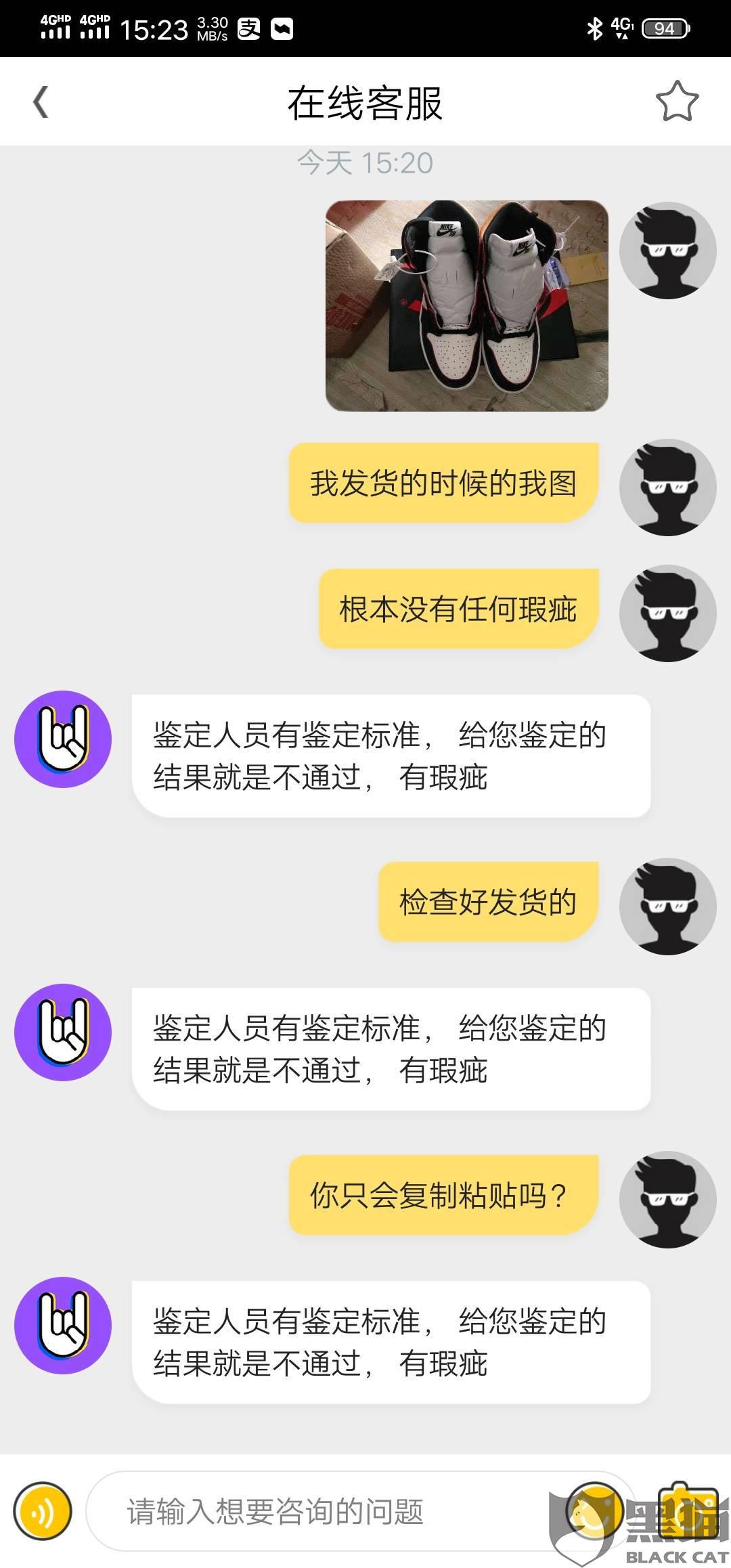Go back from the 在线客服 chat
The width and height of the screenshot is (731, 1568).
[x=41, y=102]
